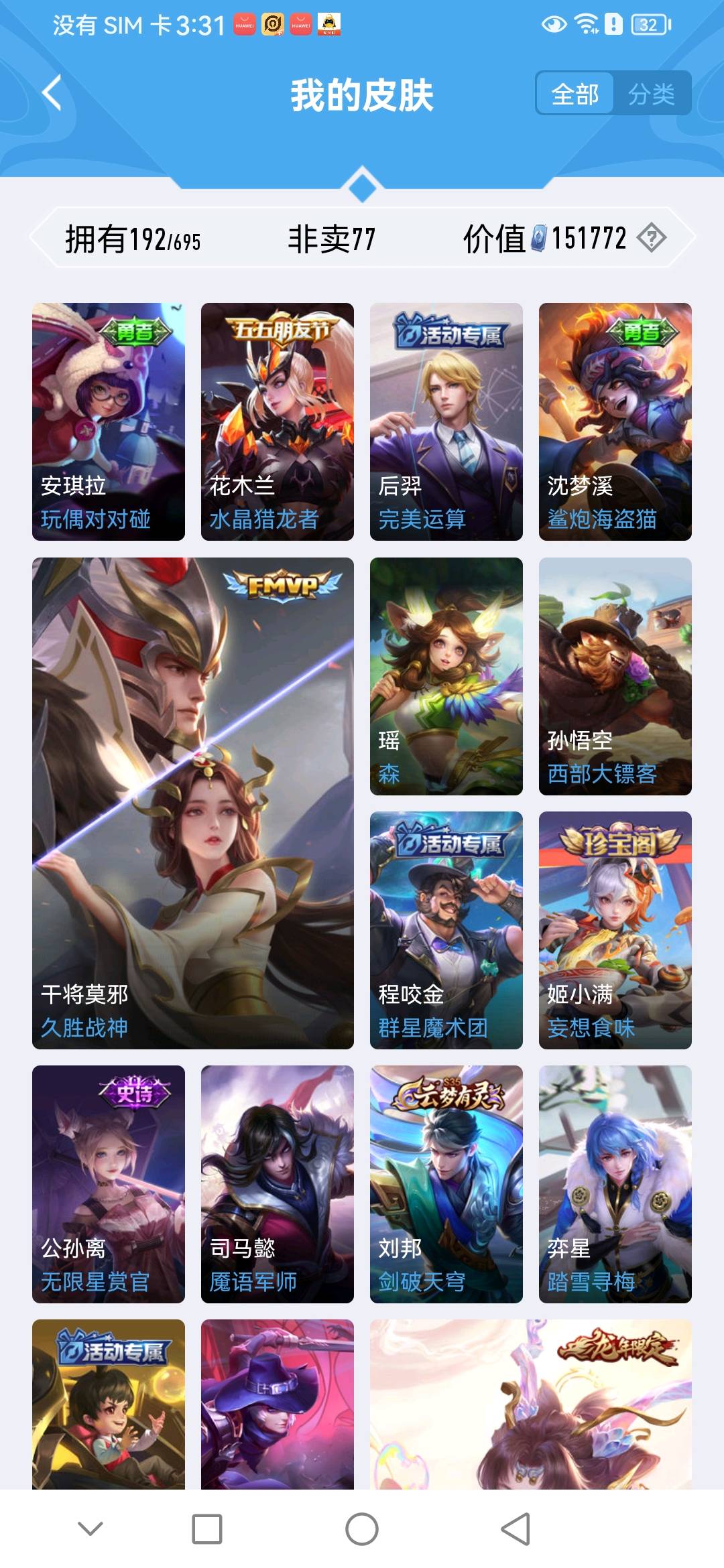View 刘邦 剑破天穹 skin
The width and height of the screenshot is (724, 1568).
coord(446,1184)
